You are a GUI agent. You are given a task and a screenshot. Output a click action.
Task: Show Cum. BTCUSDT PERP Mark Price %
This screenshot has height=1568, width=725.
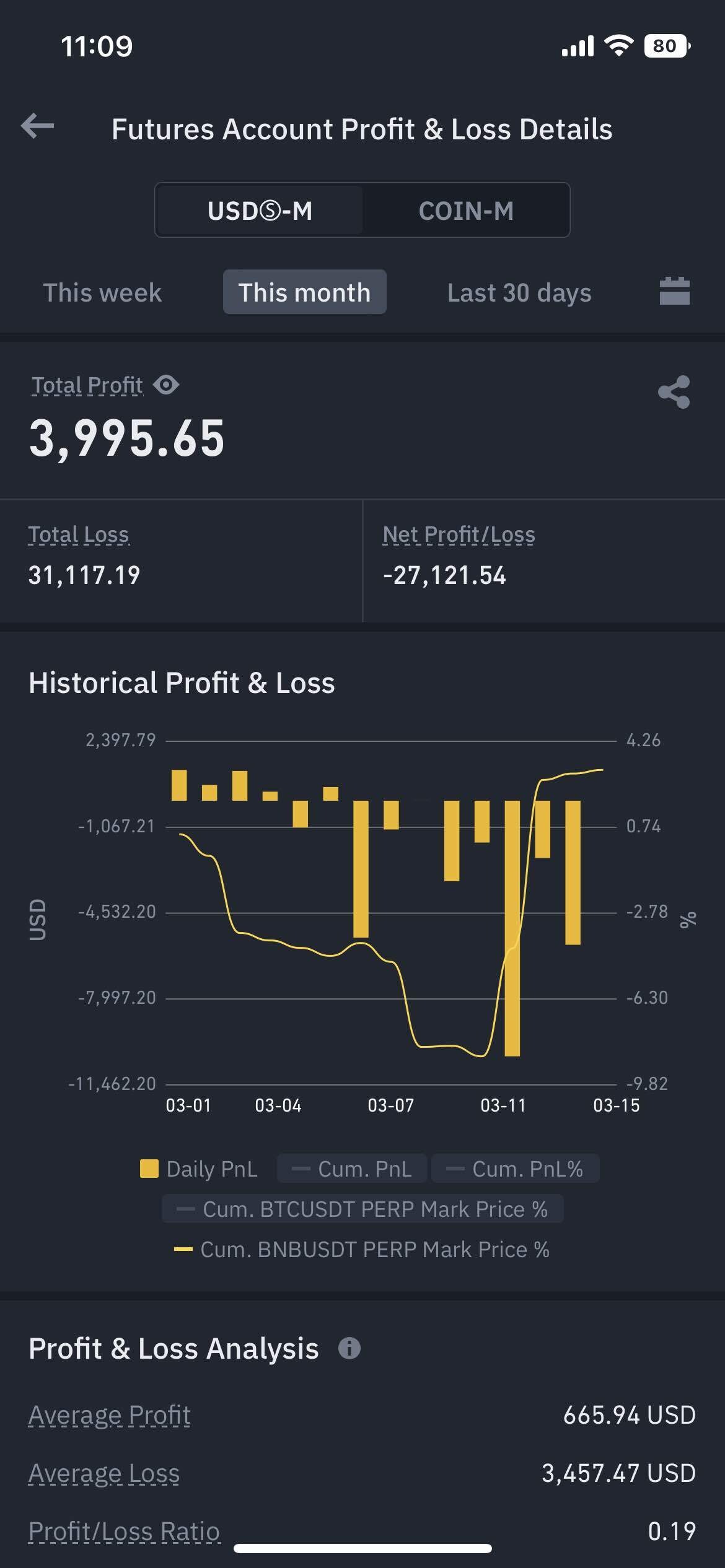pyautogui.click(x=362, y=1209)
